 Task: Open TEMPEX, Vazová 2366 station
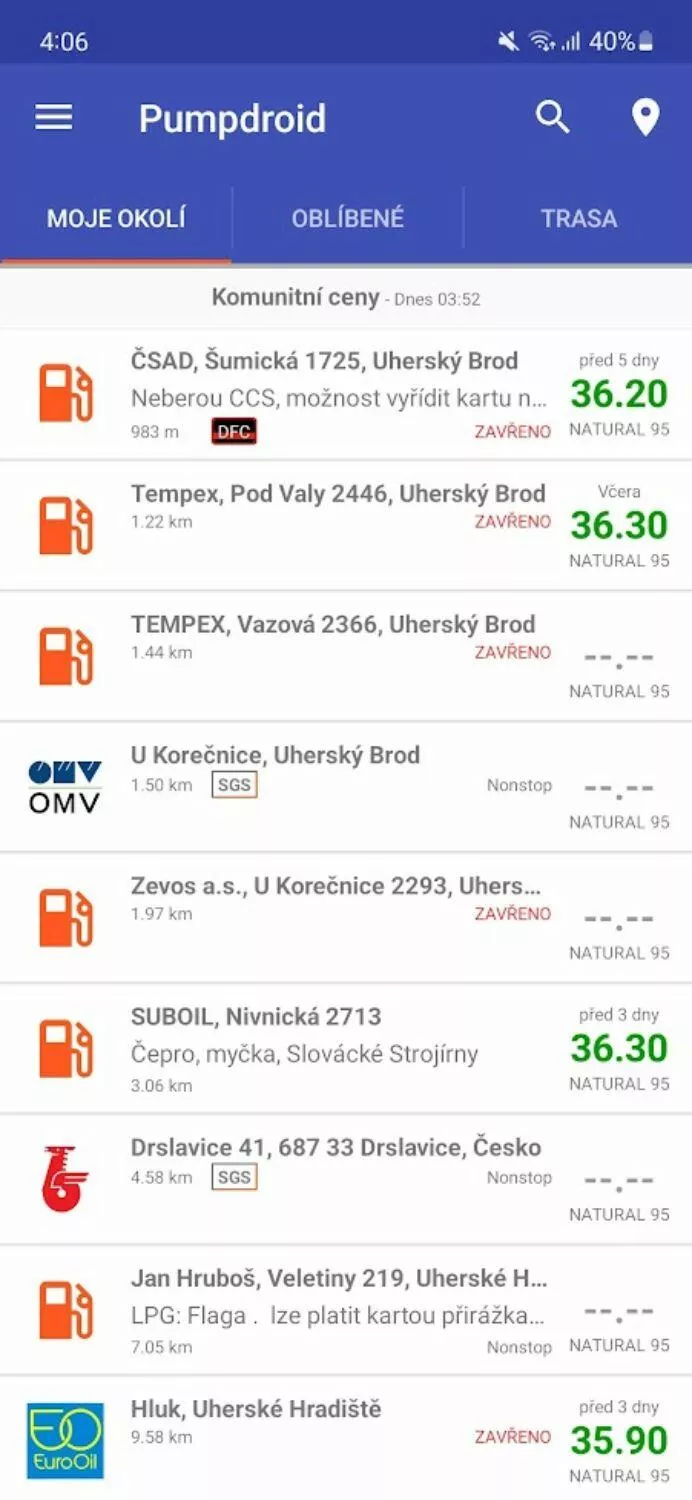click(x=346, y=656)
